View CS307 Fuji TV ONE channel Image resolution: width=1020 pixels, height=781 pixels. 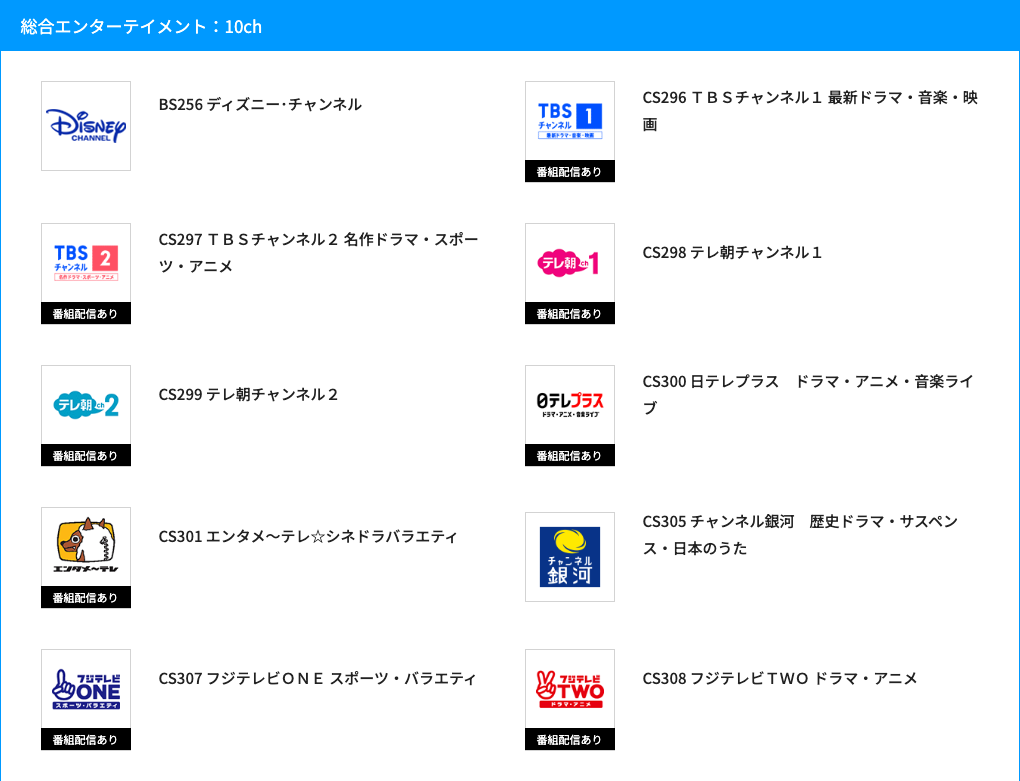[317, 678]
